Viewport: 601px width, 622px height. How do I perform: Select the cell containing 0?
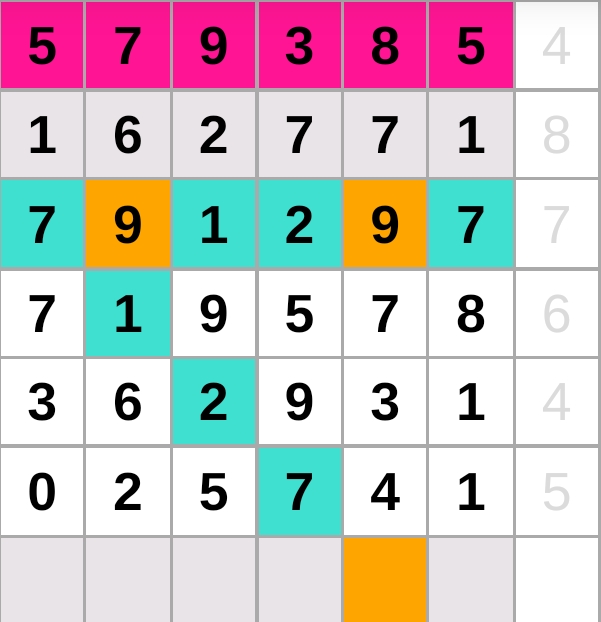click(42, 492)
